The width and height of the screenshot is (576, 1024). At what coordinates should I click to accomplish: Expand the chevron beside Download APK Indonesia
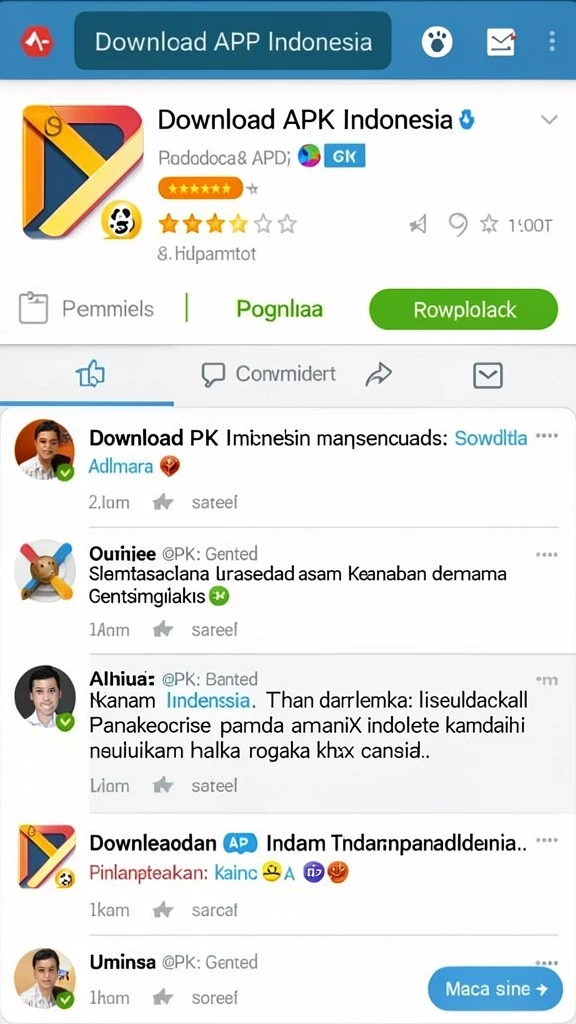coord(549,120)
